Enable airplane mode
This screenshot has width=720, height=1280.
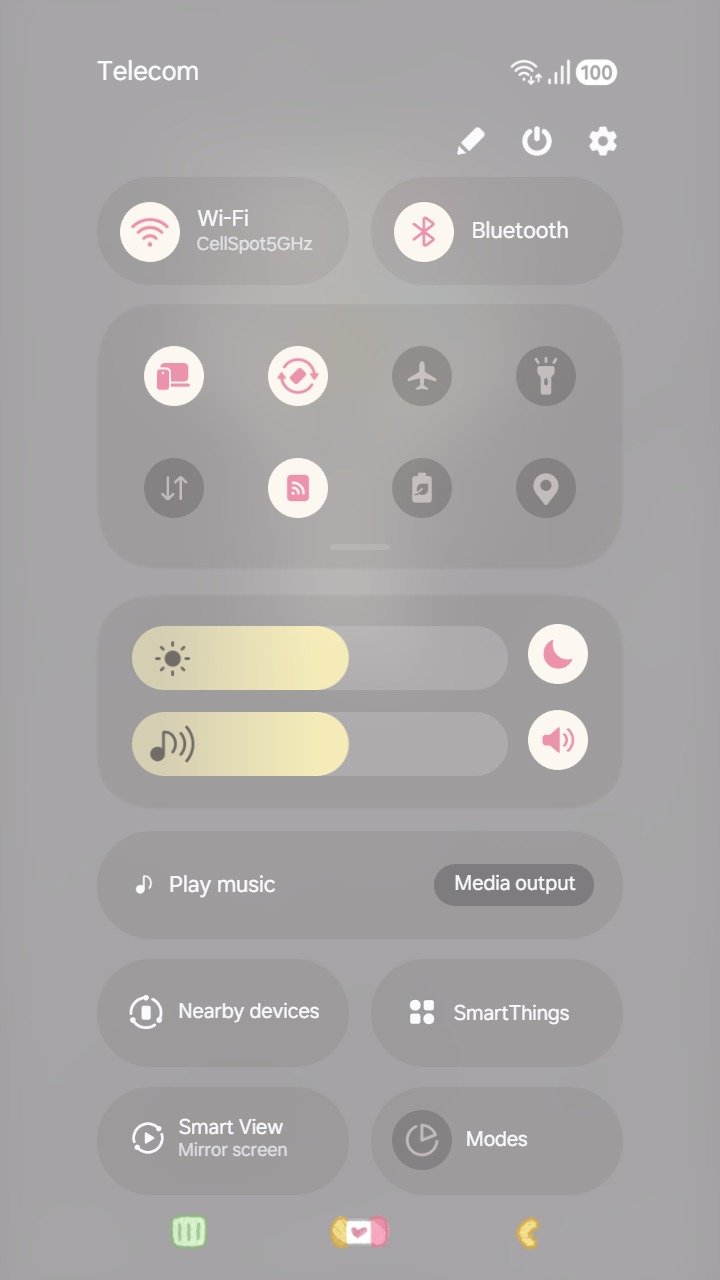(422, 376)
